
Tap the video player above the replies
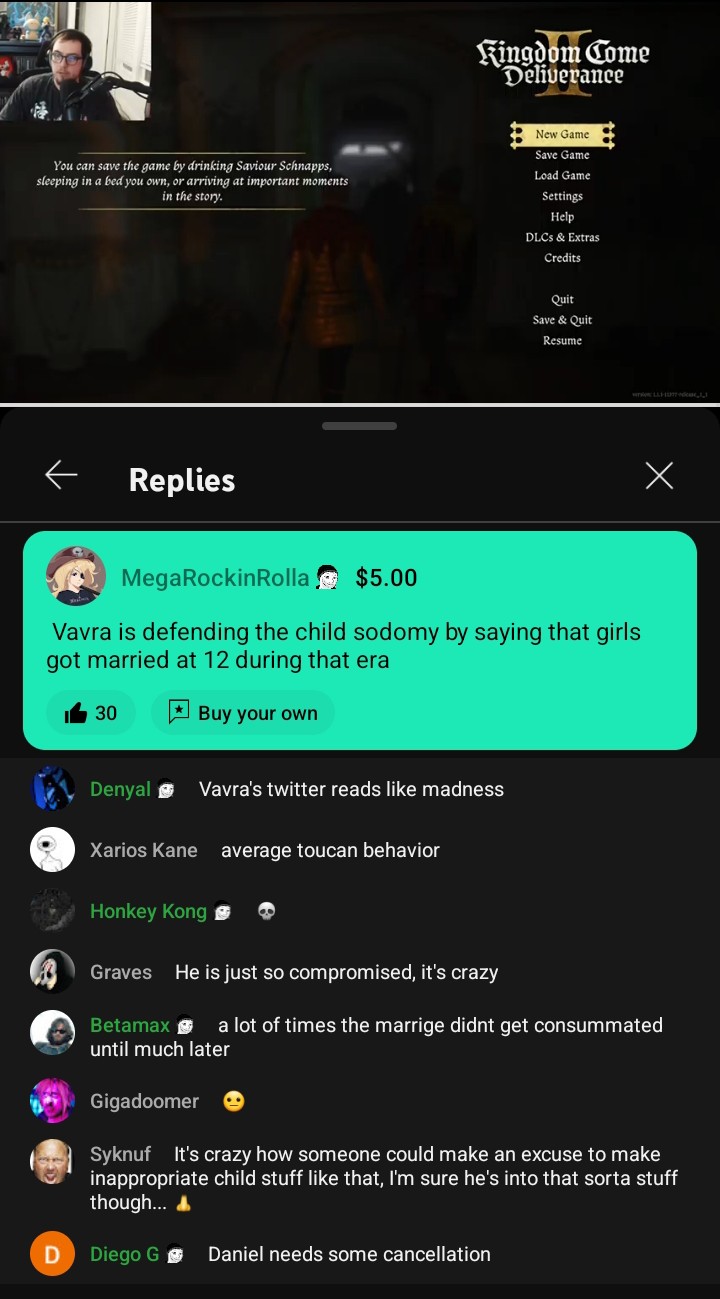coord(360,200)
